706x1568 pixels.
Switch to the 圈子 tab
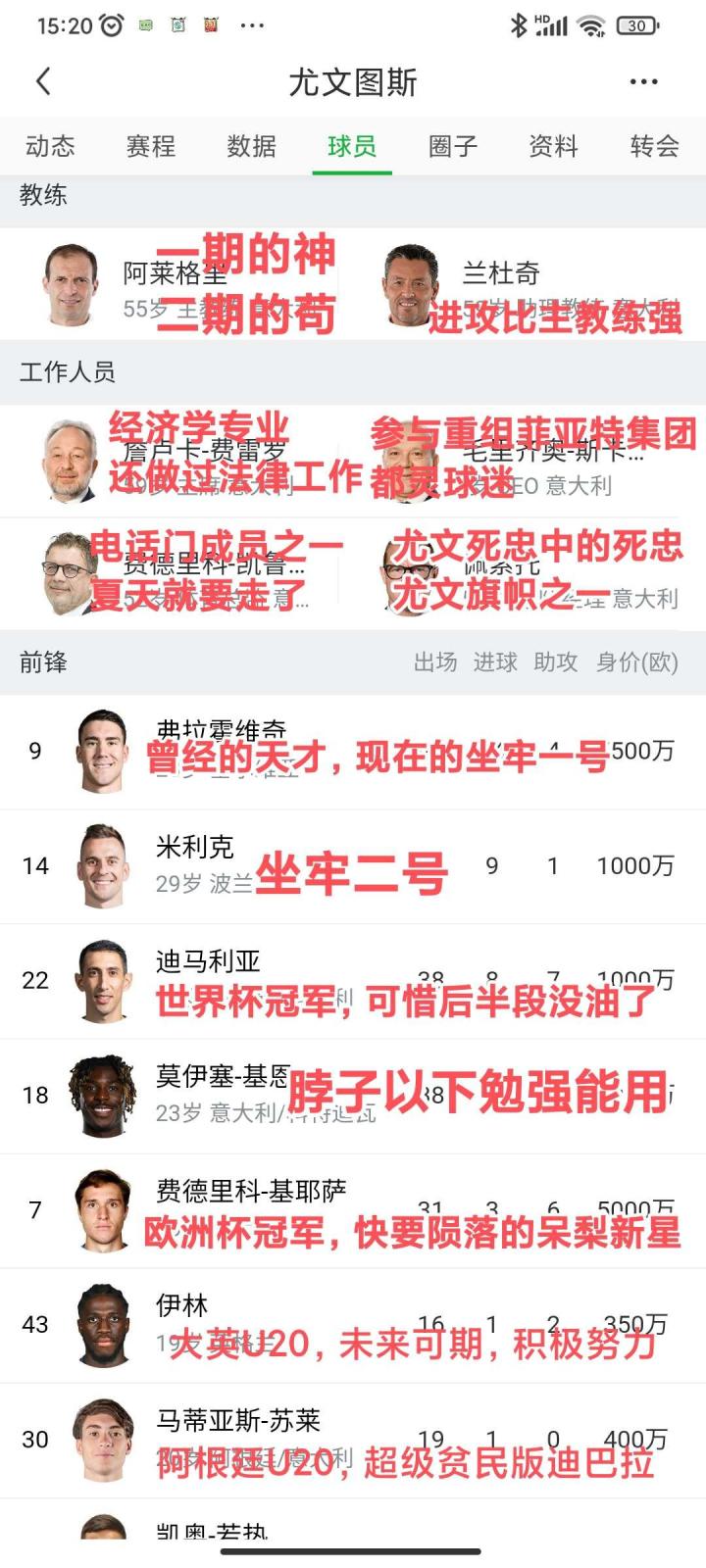click(453, 146)
